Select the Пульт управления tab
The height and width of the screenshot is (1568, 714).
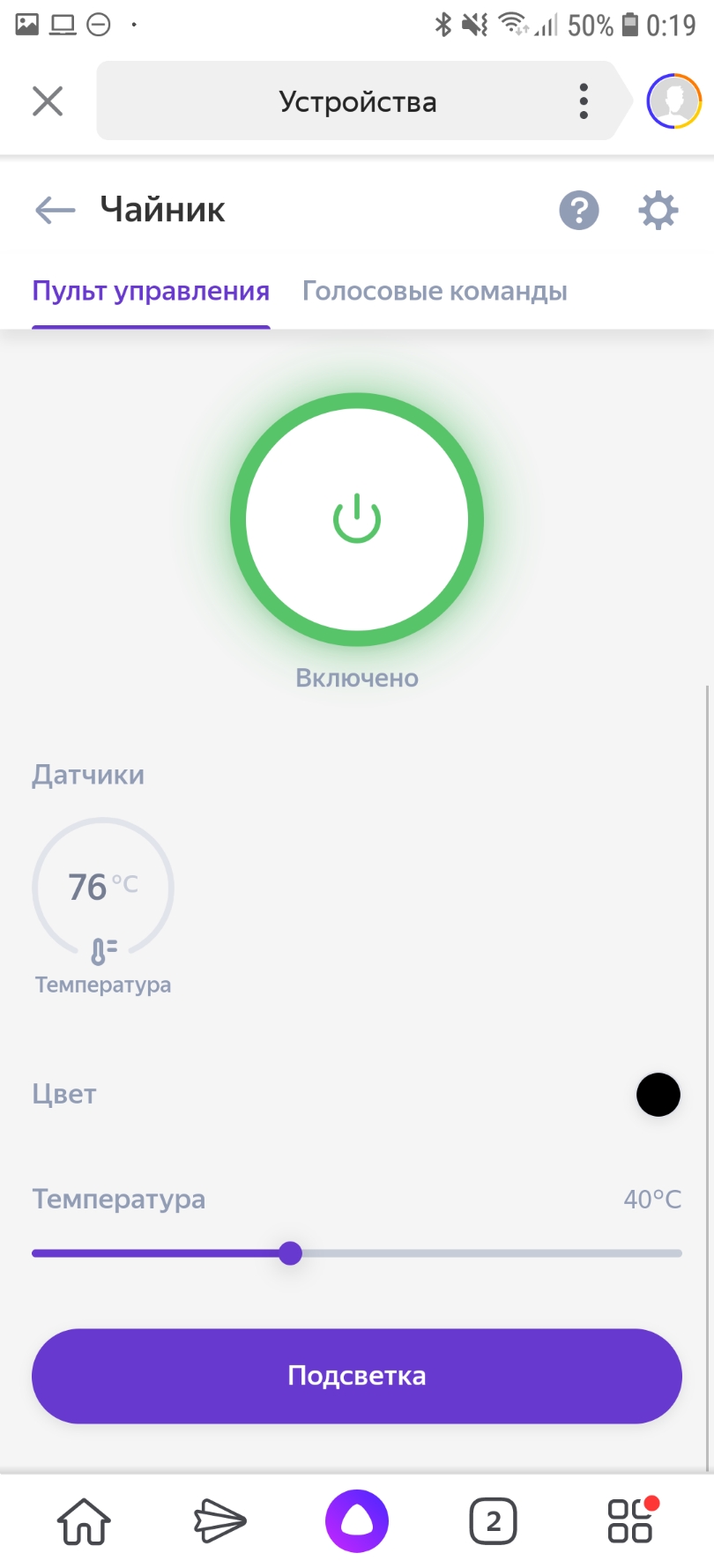[151, 291]
